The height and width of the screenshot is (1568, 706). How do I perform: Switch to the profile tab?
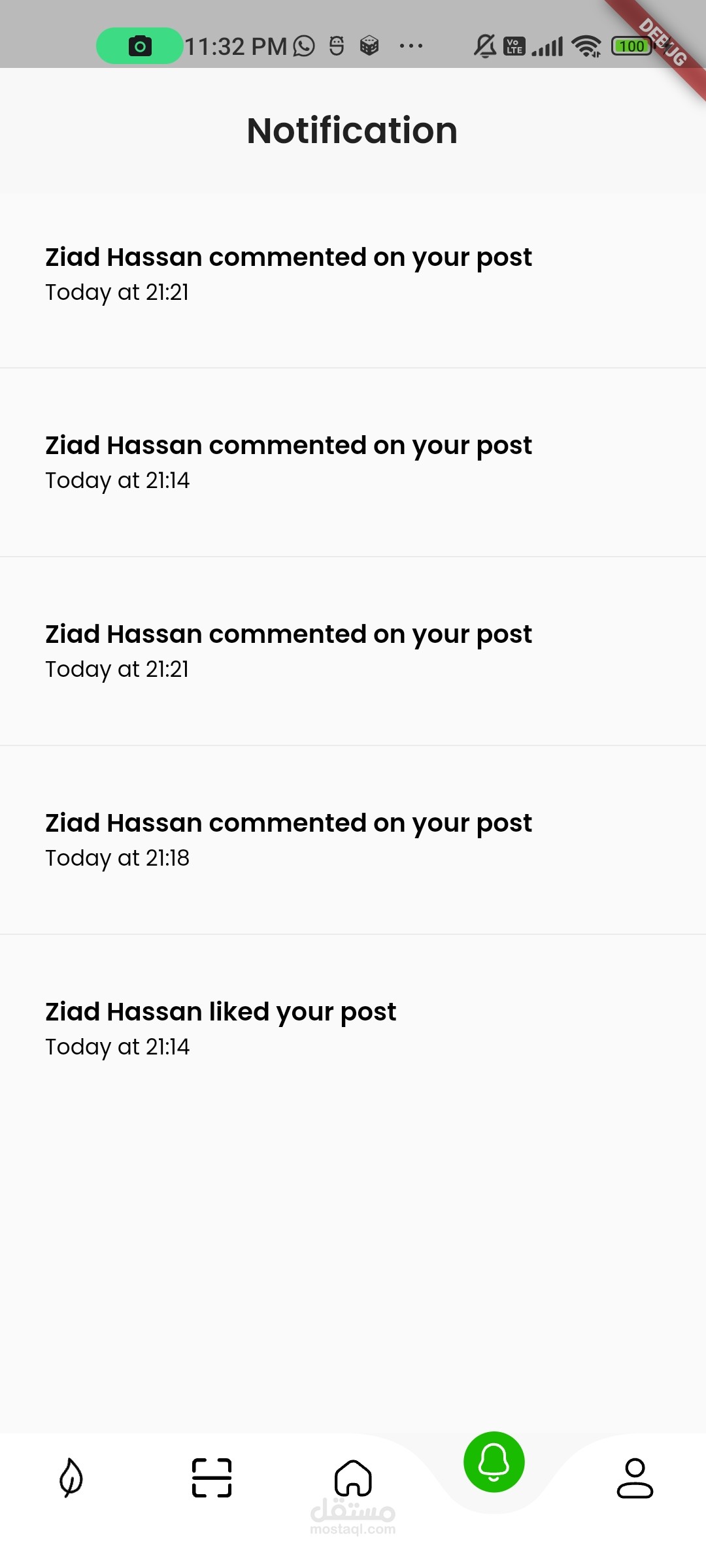pos(635,1478)
